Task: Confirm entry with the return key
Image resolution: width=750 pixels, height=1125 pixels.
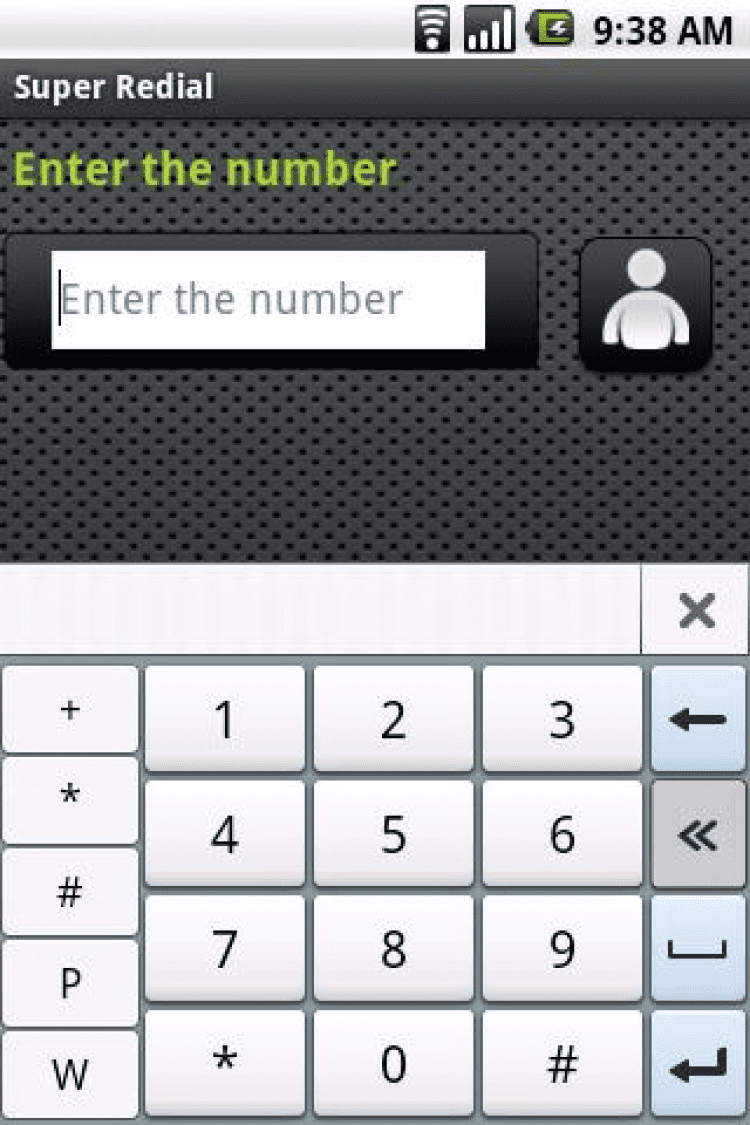Action: (698, 1063)
